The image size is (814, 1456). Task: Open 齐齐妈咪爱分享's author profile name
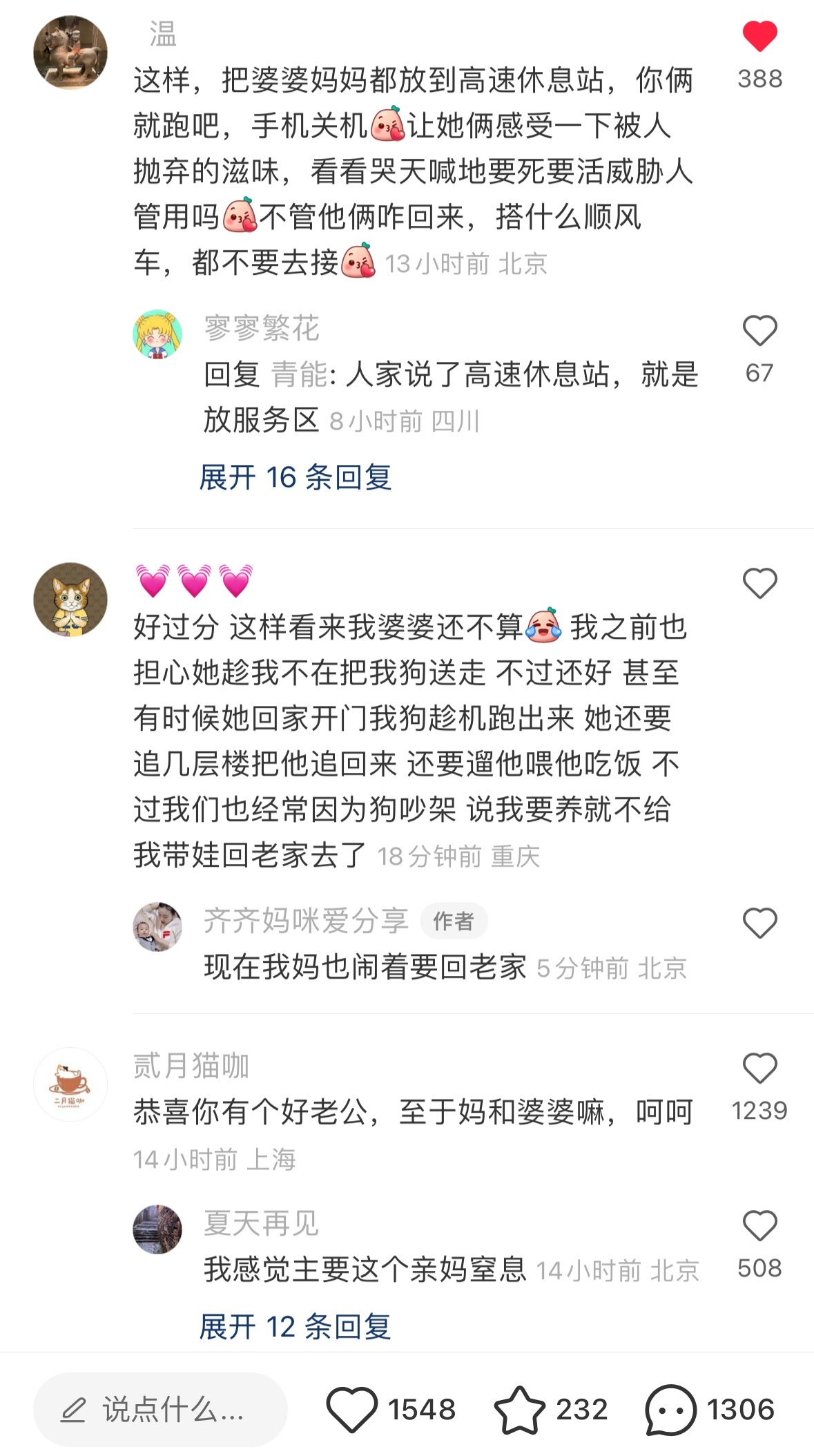pyautogui.click(x=306, y=921)
